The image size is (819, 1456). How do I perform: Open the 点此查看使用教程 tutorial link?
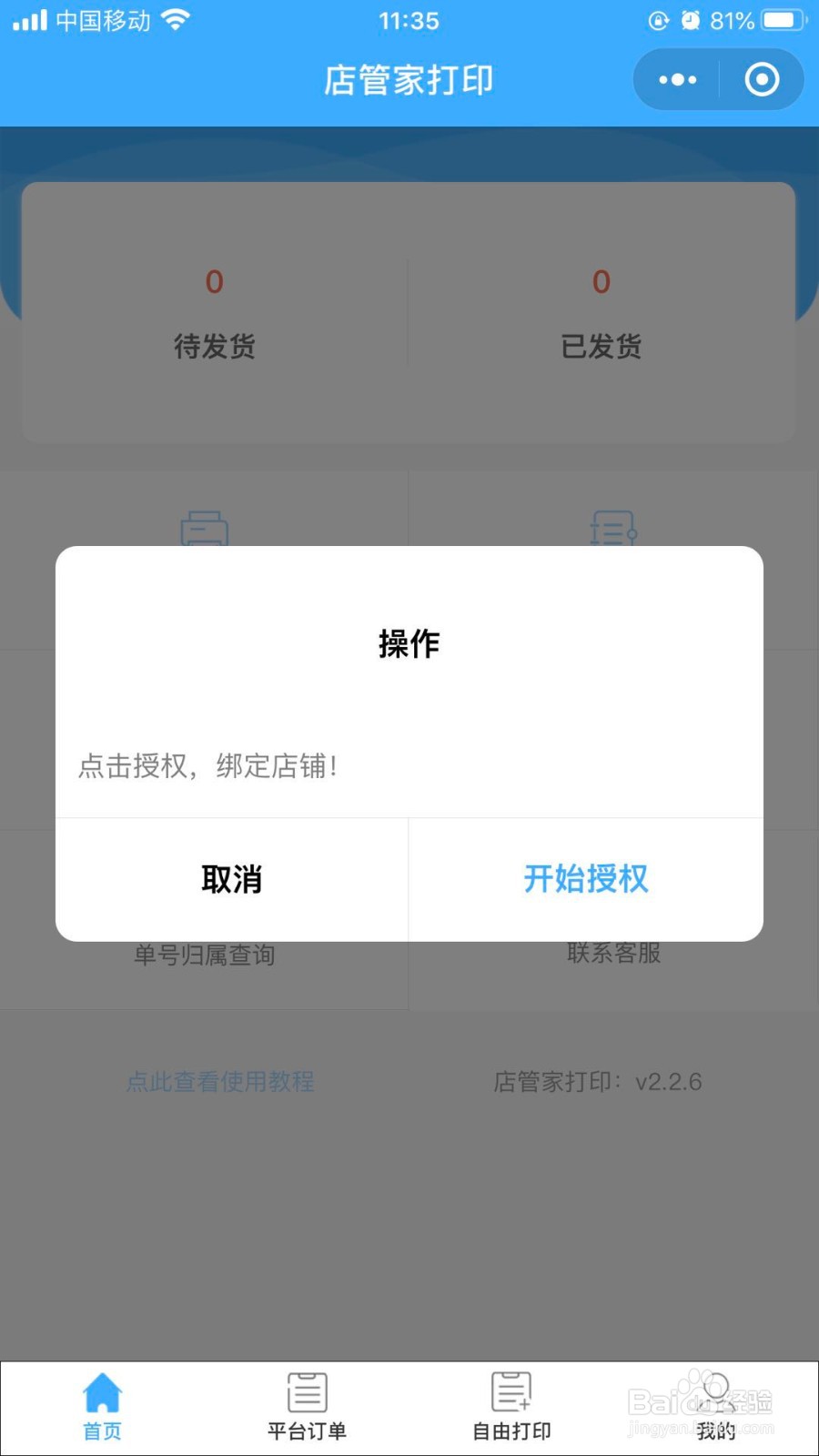(x=221, y=1082)
